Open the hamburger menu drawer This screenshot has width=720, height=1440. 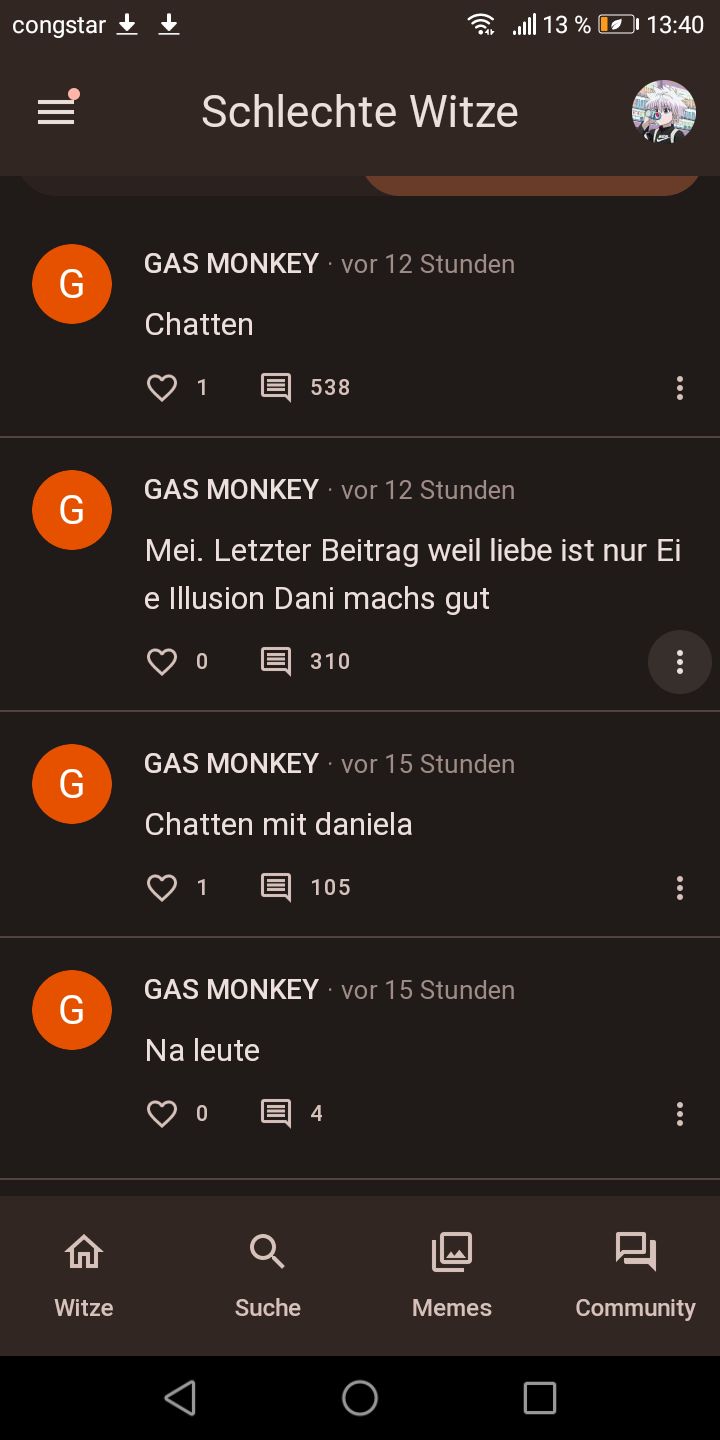coord(57,112)
